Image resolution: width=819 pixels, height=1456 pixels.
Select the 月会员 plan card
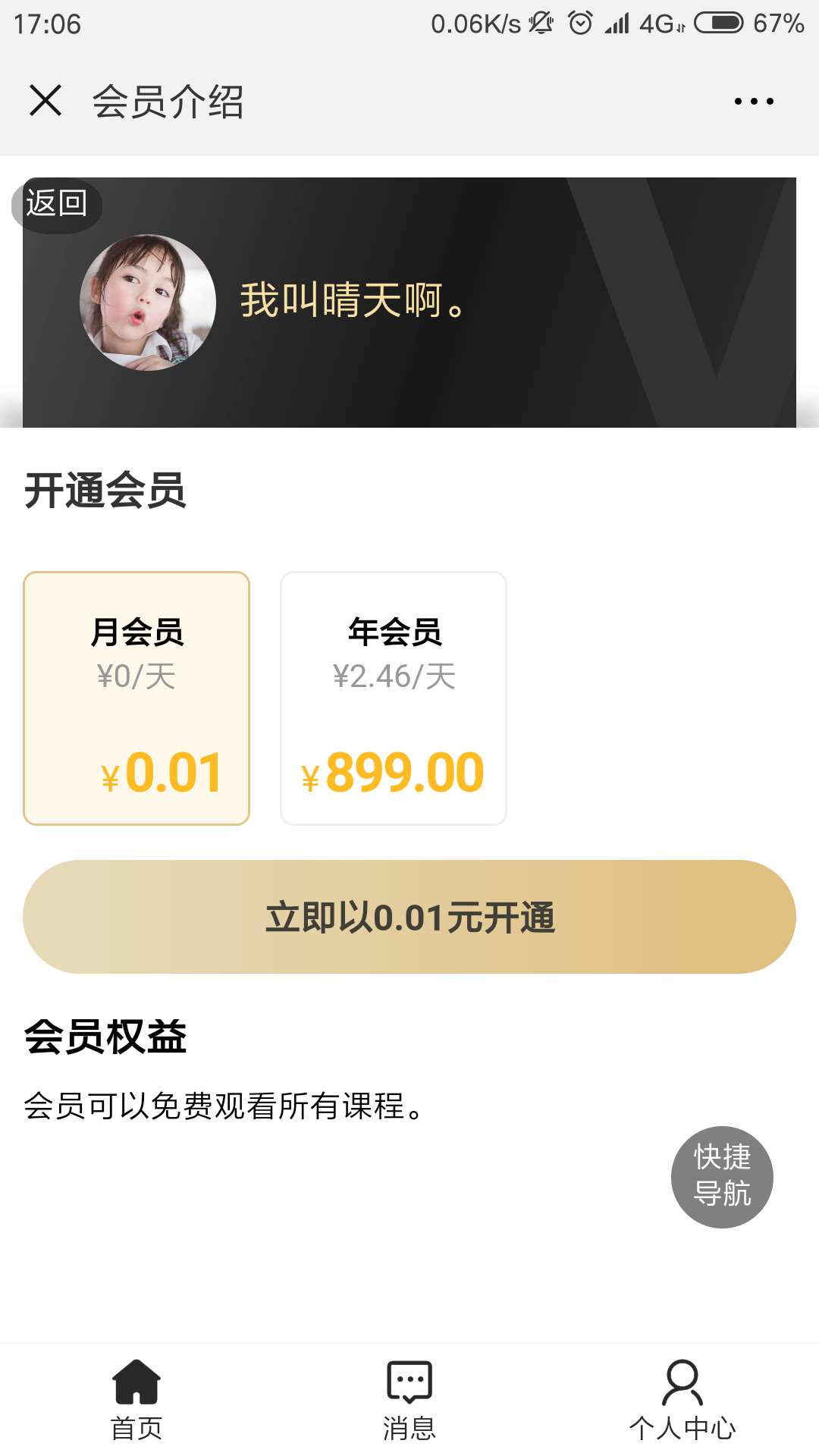(x=136, y=698)
